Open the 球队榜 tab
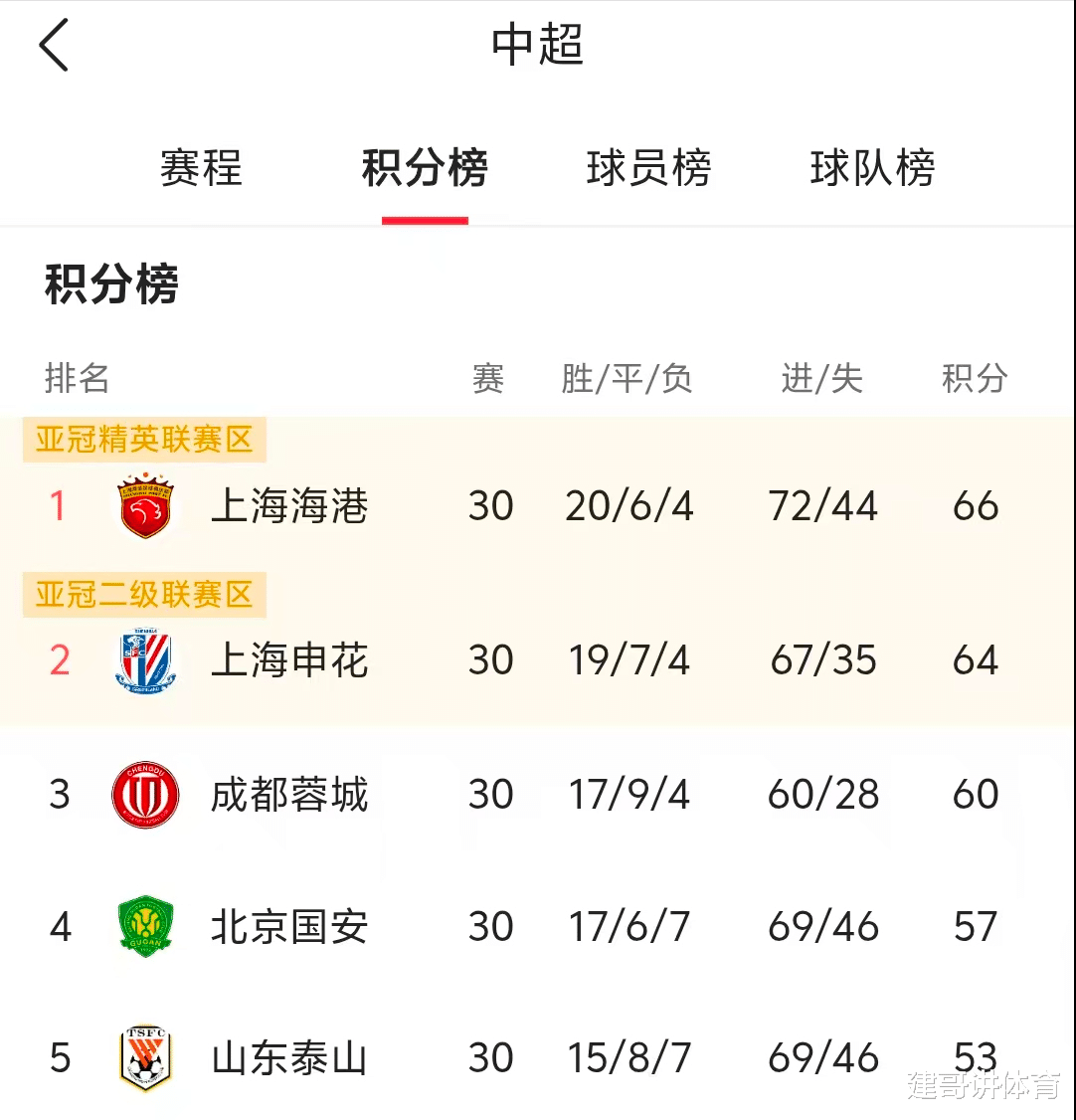 (x=872, y=168)
